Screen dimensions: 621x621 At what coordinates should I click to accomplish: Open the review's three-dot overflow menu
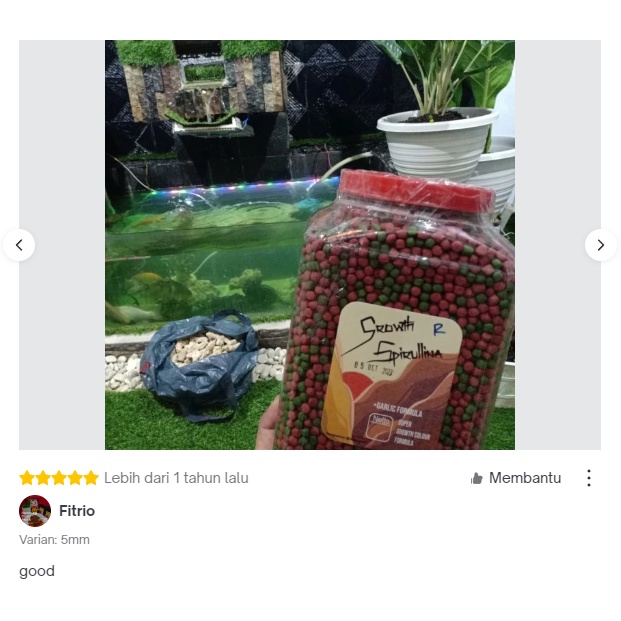[x=589, y=478]
